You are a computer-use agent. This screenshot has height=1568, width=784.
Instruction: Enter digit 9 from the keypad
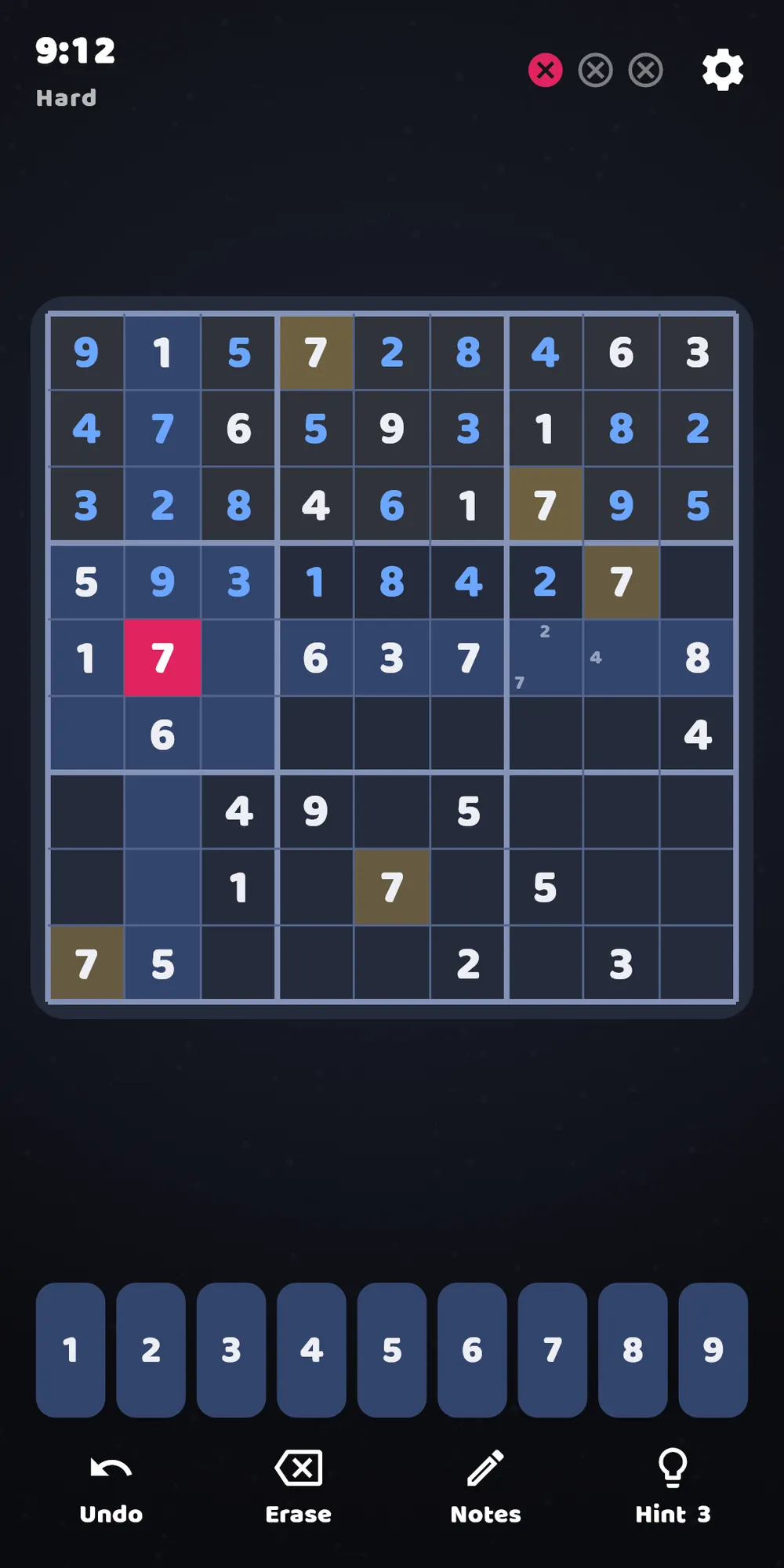[713, 1349]
